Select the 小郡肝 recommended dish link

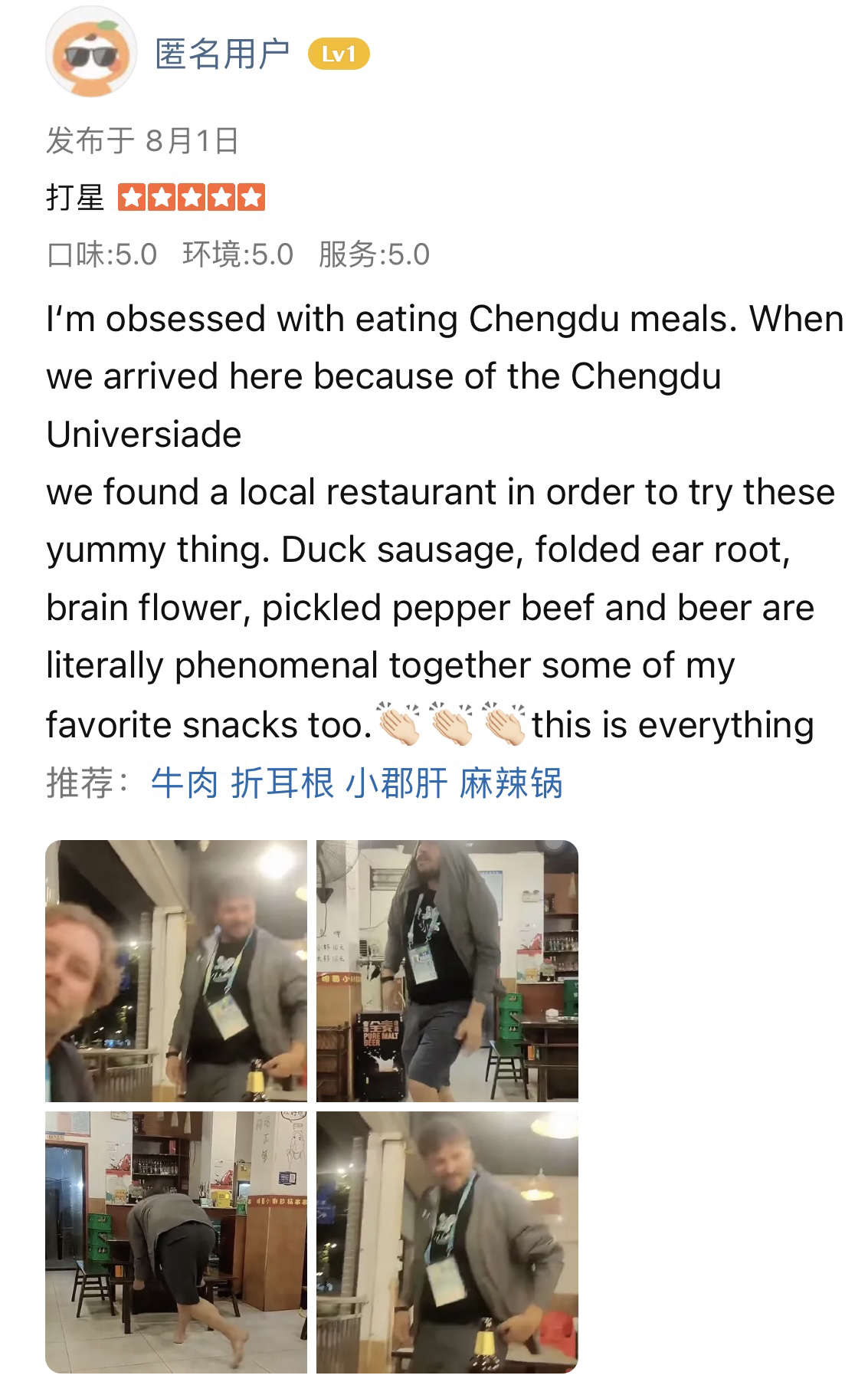pyautogui.click(x=396, y=783)
